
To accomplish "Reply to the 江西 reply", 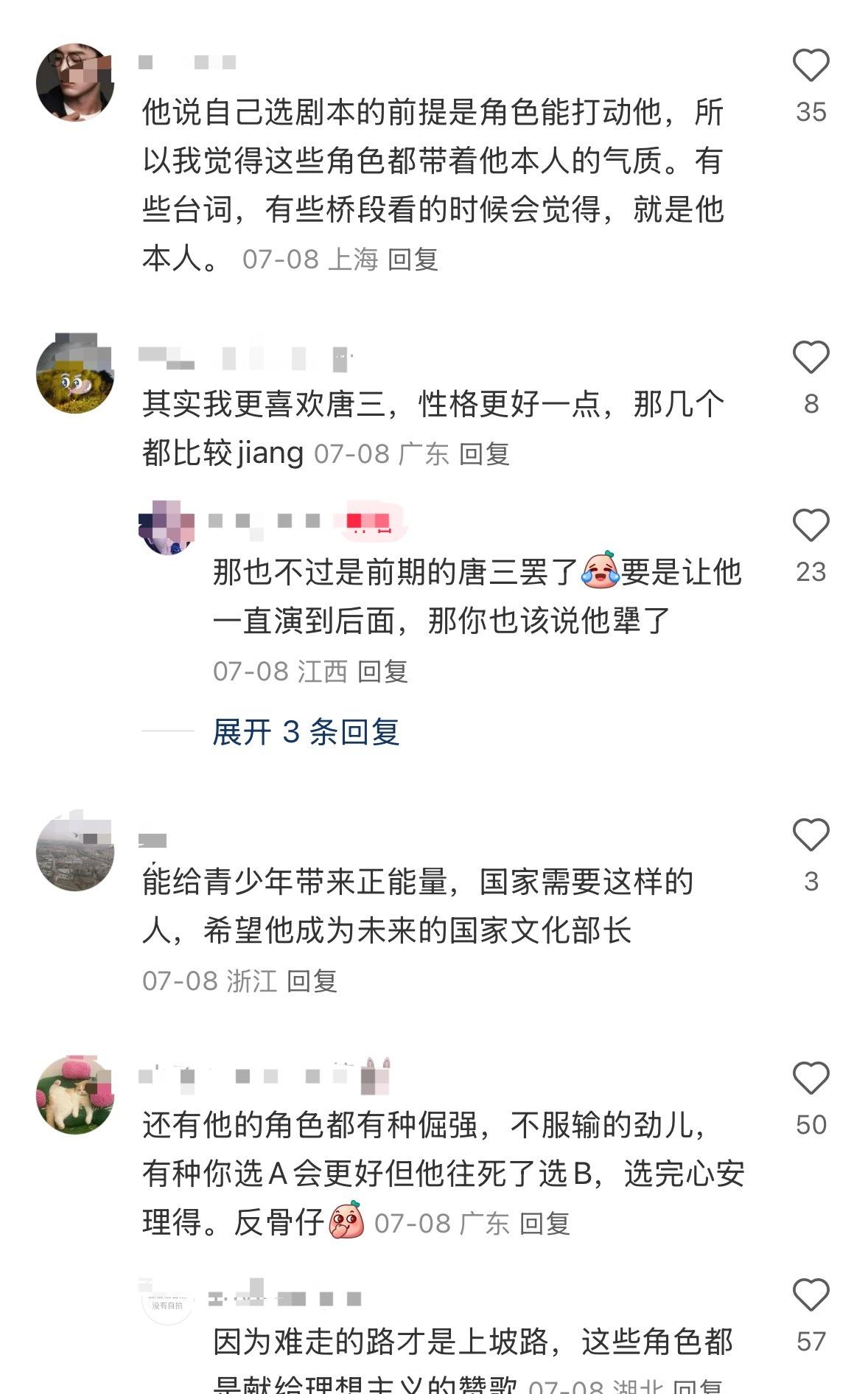I will click(x=382, y=672).
